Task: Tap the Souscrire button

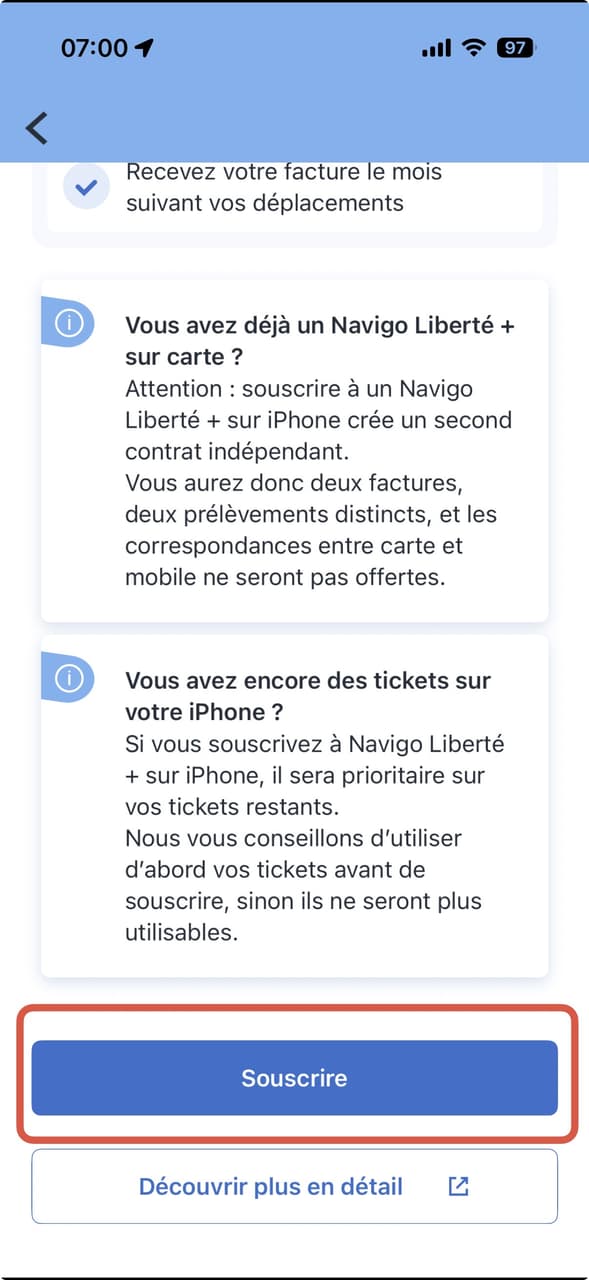Action: [294, 1078]
